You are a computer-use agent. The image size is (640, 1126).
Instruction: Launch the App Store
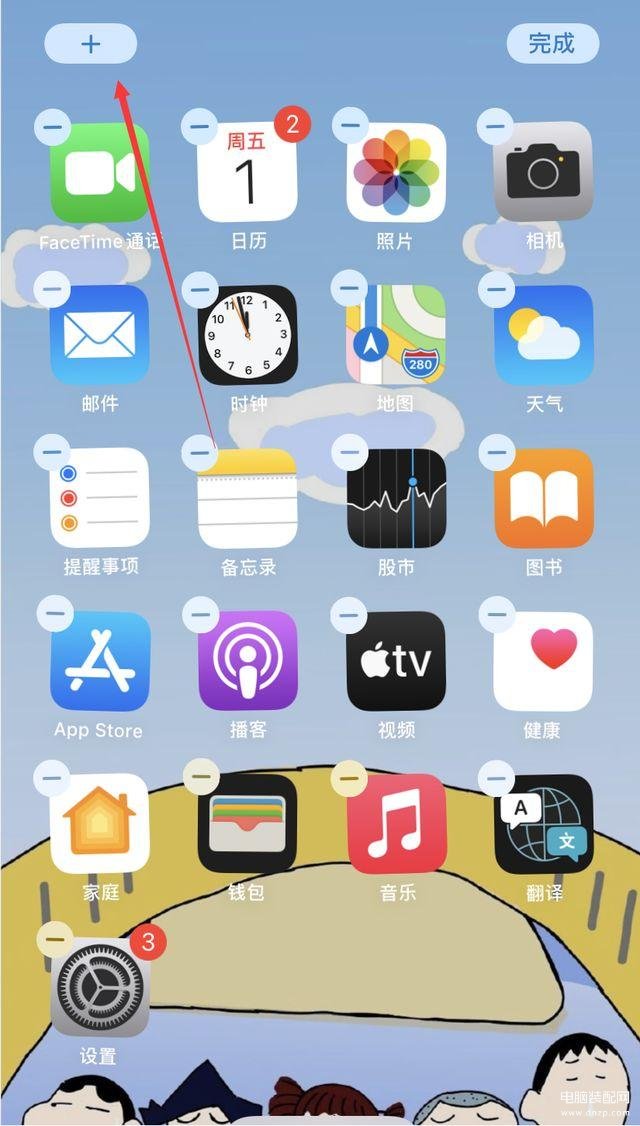(x=100, y=661)
